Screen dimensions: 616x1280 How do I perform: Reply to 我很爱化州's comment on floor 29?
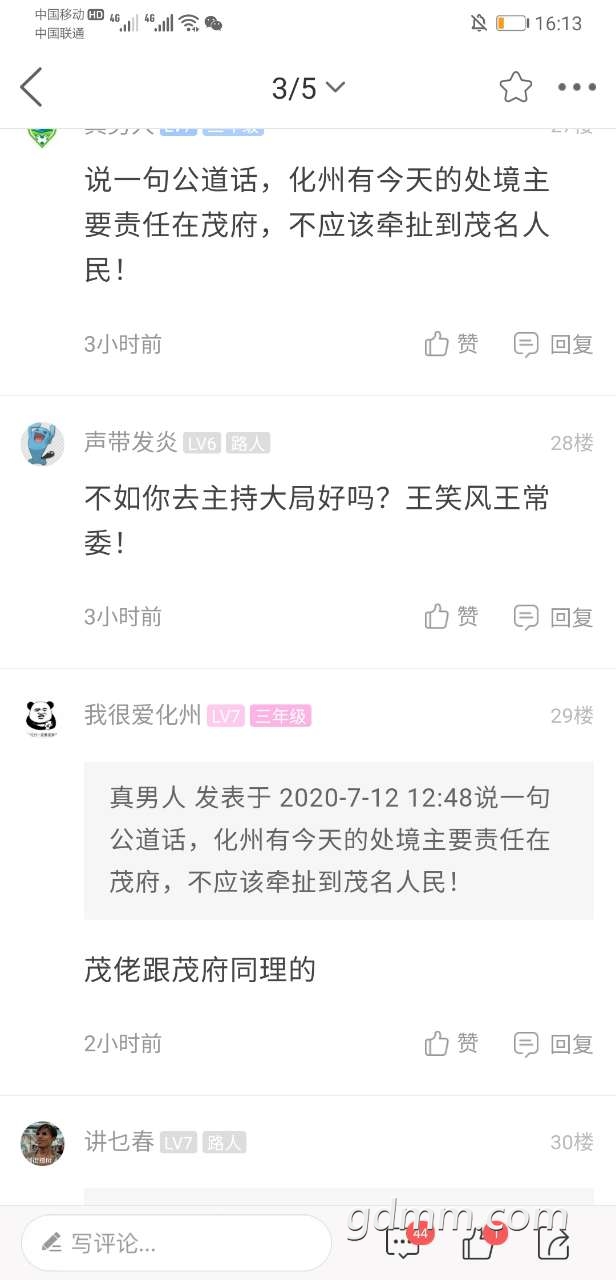(553, 1044)
